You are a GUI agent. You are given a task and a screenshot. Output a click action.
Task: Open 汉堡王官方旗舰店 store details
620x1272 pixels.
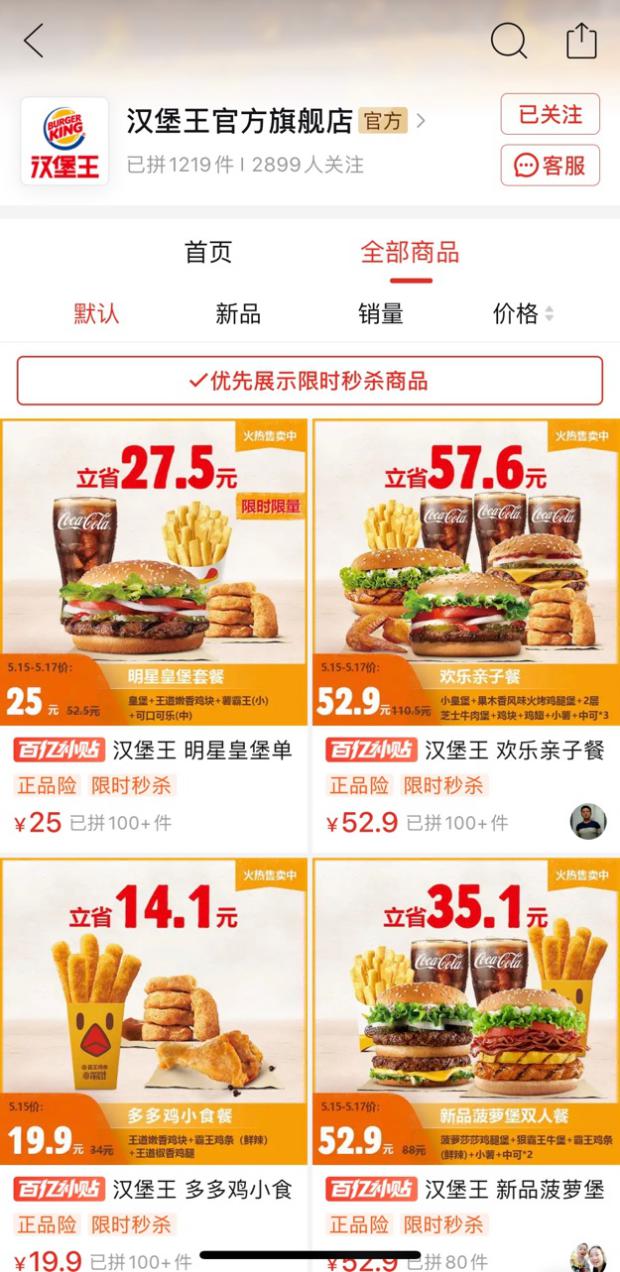[x=275, y=121]
